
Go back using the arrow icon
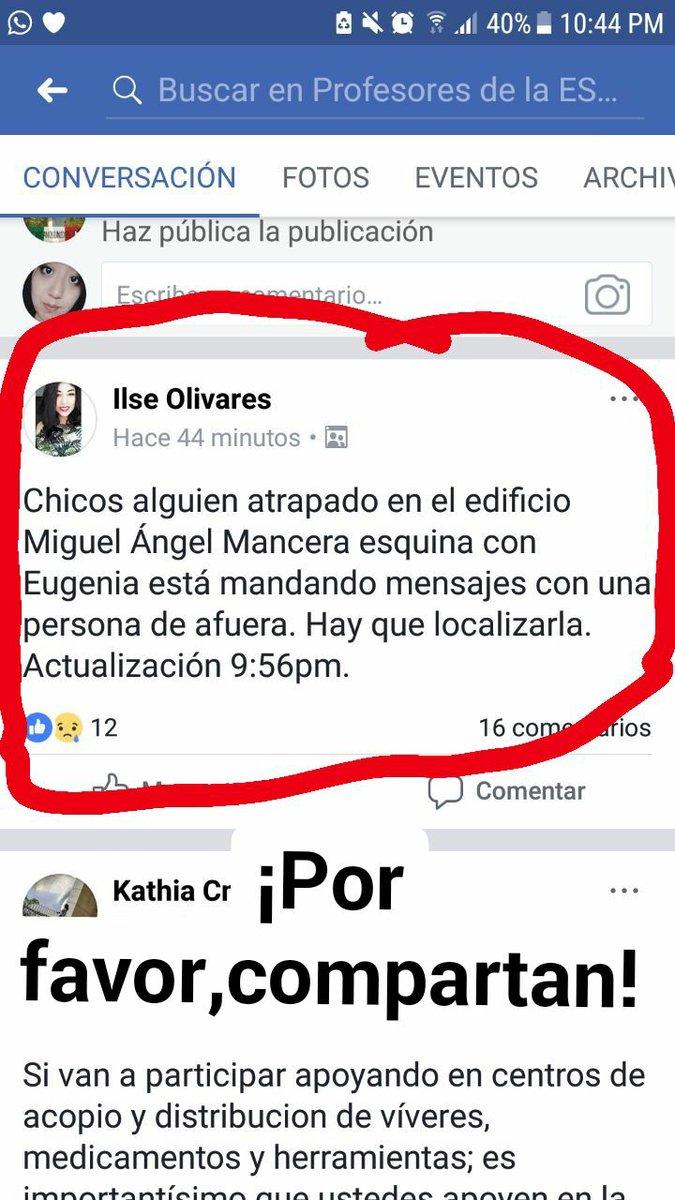click(x=52, y=91)
